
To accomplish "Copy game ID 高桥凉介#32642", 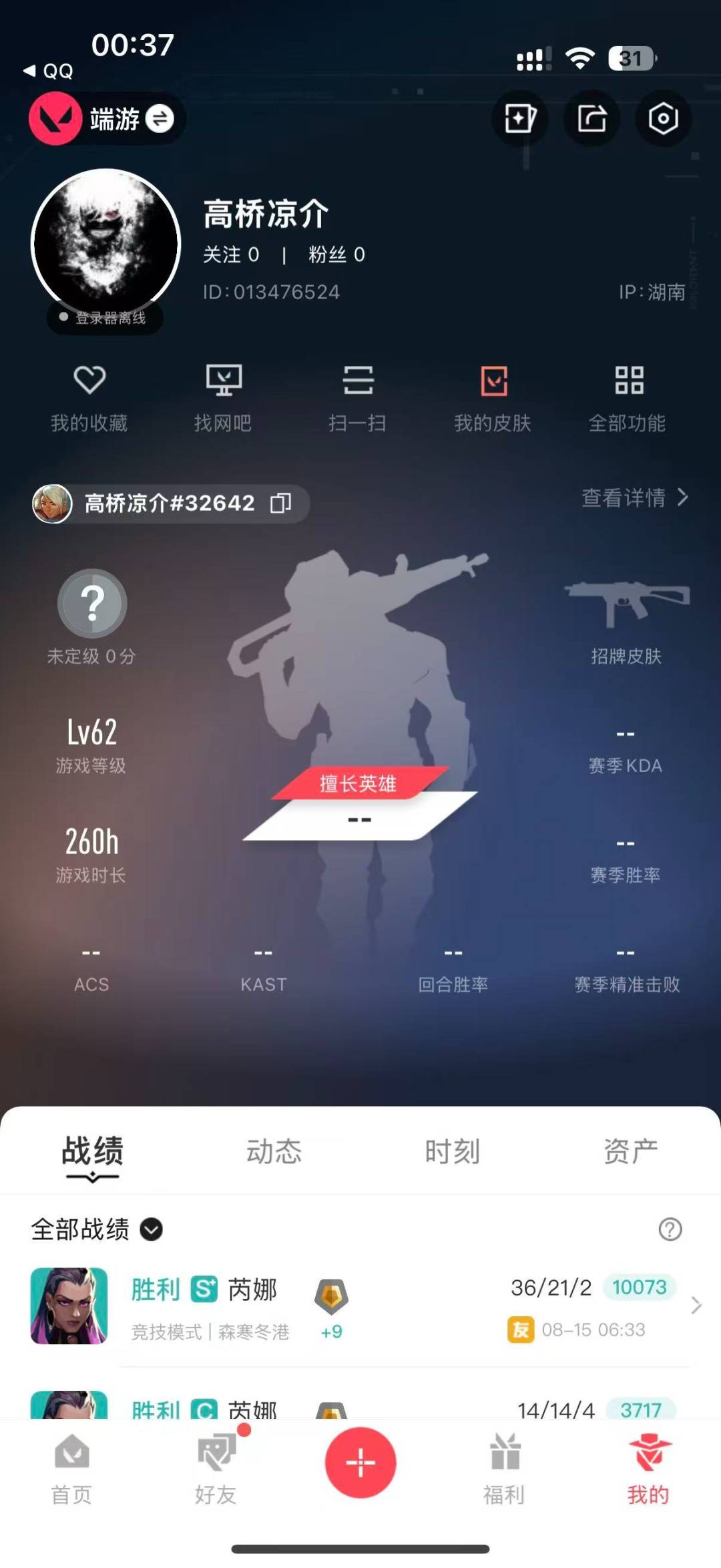I will 281,503.
